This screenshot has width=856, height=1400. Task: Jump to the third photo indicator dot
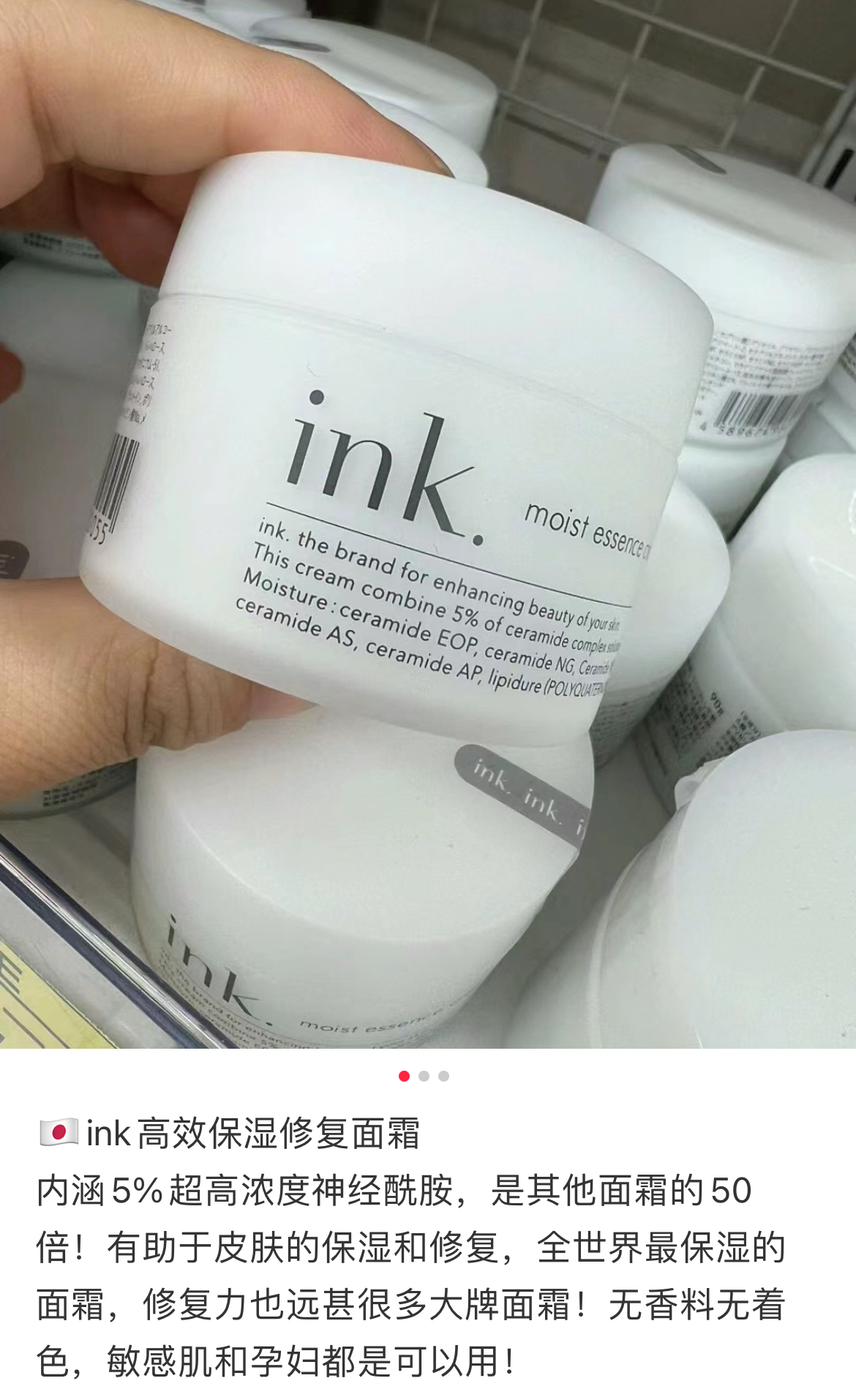click(443, 1076)
